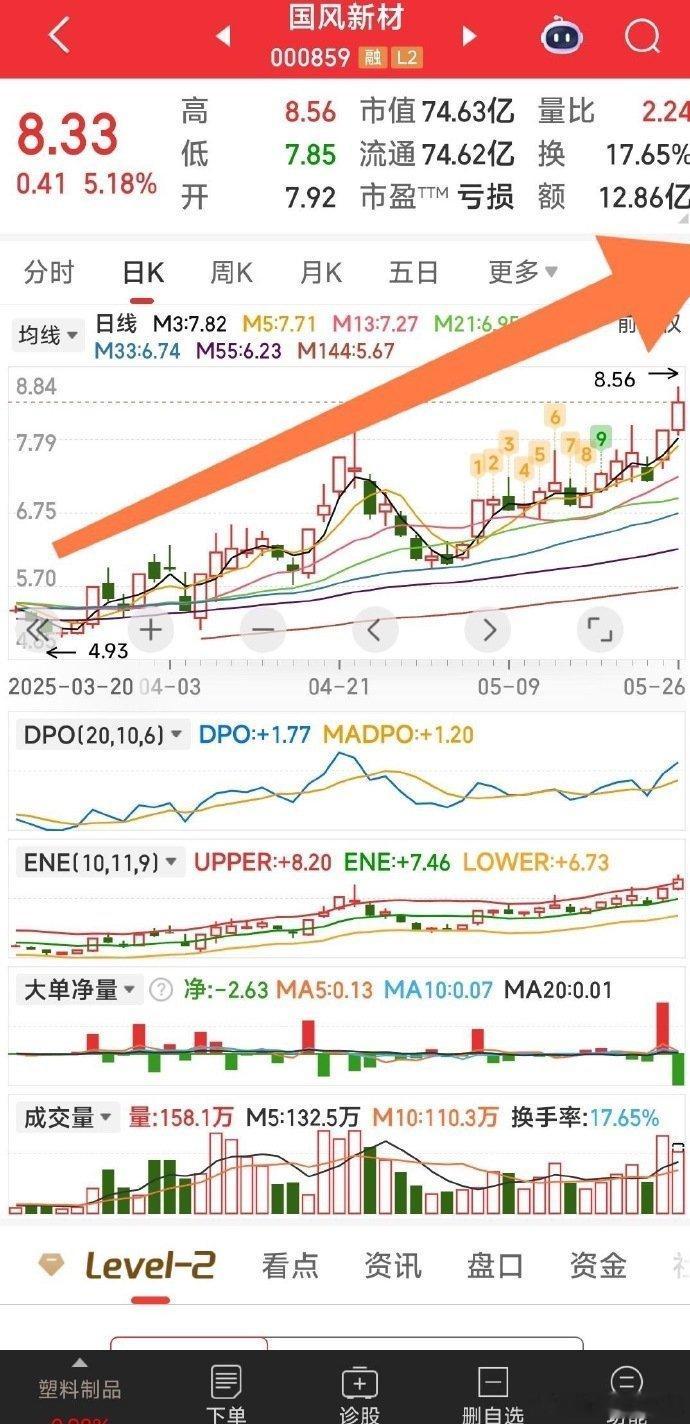The height and width of the screenshot is (1424, 690).
Task: Select the 周K weekly chart tab
Action: coord(231,272)
